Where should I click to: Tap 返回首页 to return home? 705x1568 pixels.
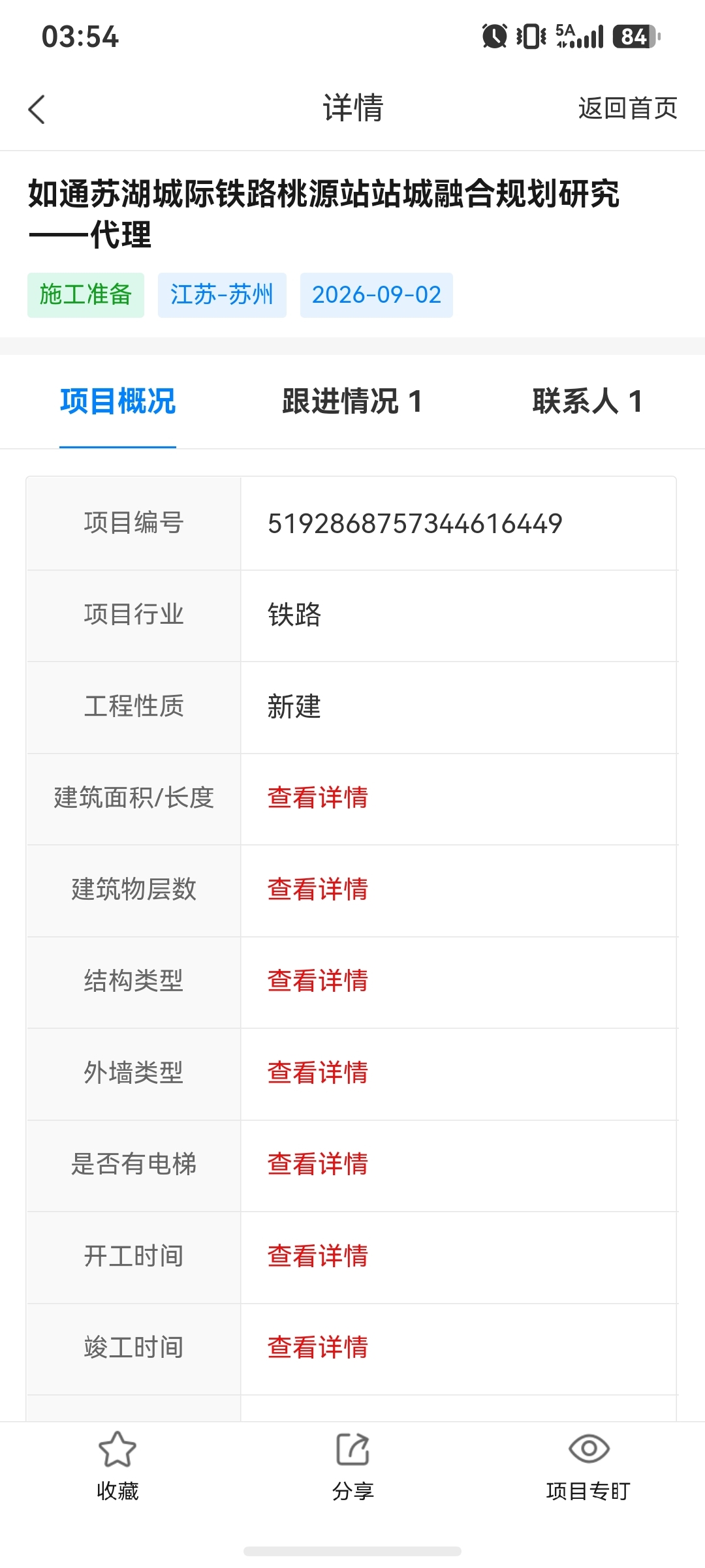tap(627, 108)
